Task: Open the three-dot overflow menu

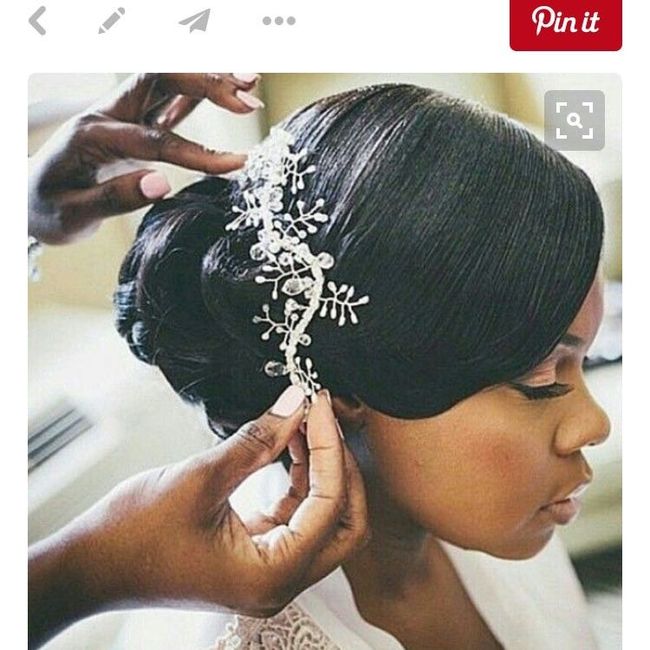Action: coord(278,20)
